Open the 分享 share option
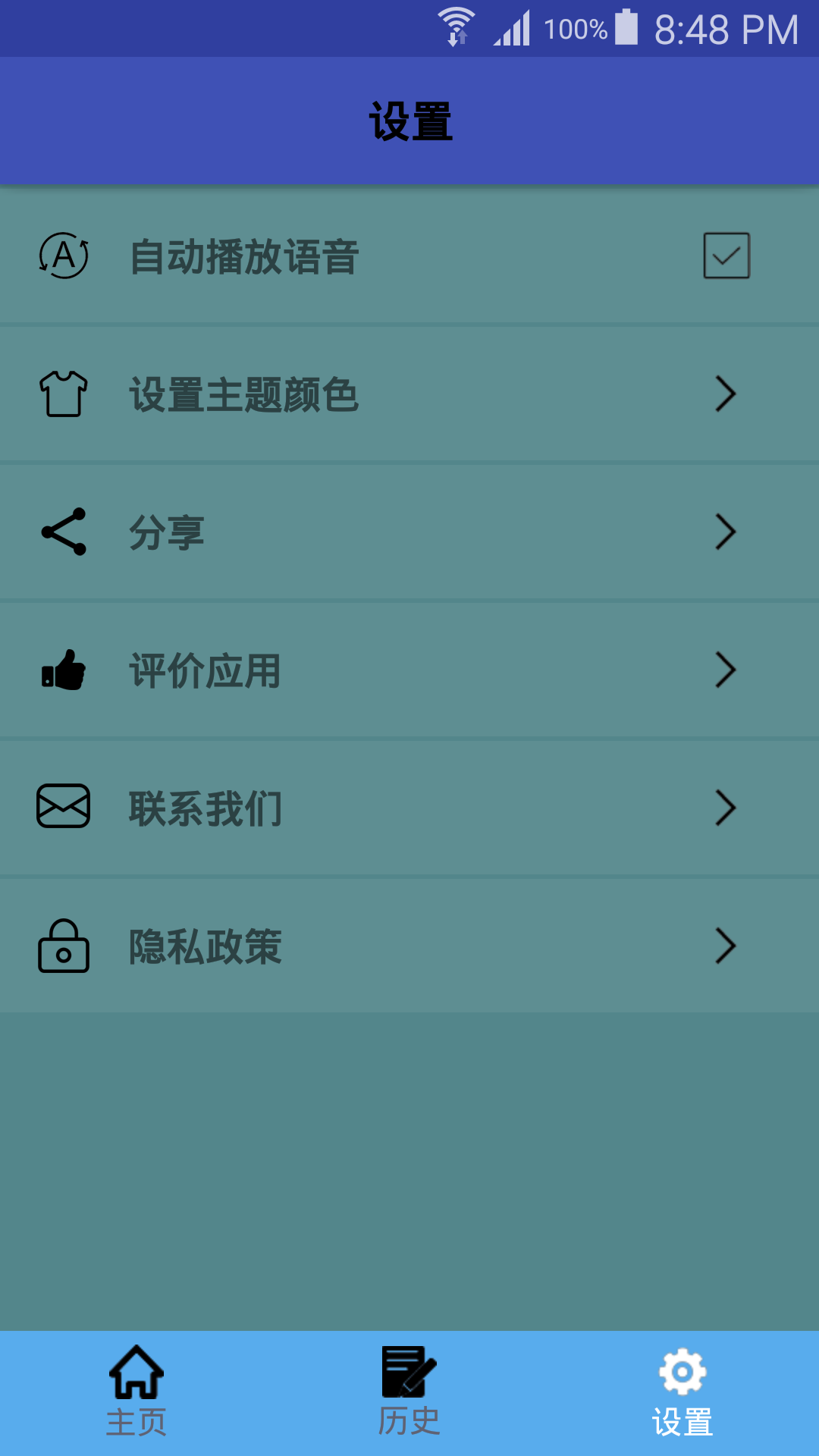Viewport: 819px width, 1456px height. [409, 532]
